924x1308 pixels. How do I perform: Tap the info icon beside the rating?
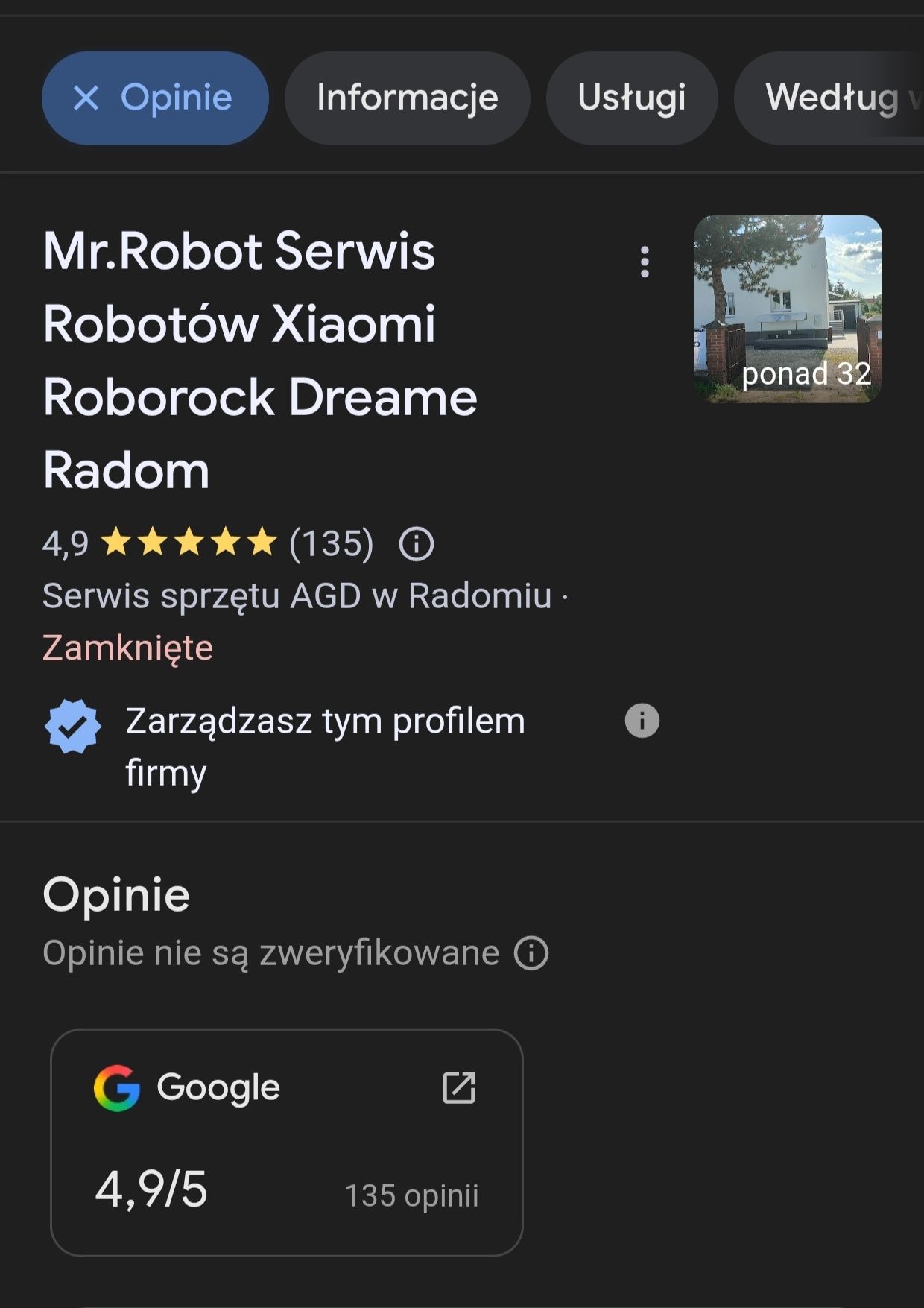coord(416,544)
